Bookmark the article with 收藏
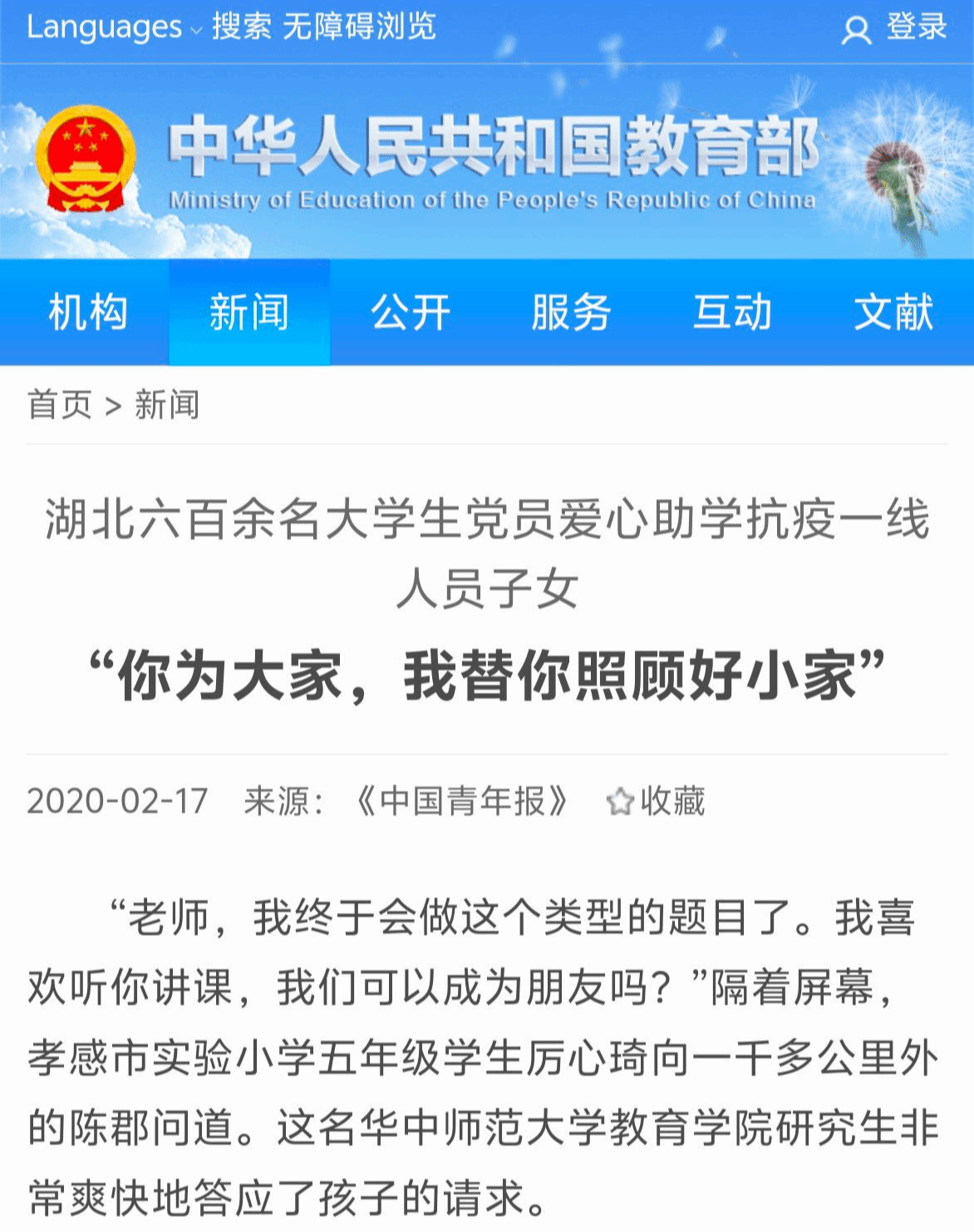 tap(657, 801)
